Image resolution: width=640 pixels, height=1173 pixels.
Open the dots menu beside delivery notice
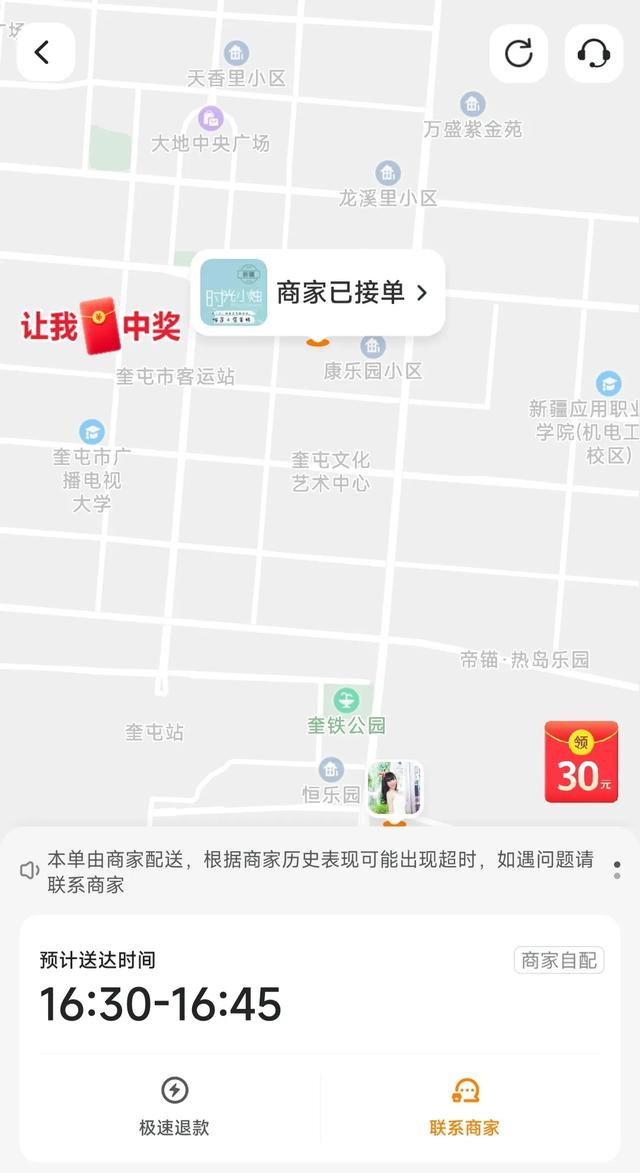[616, 870]
